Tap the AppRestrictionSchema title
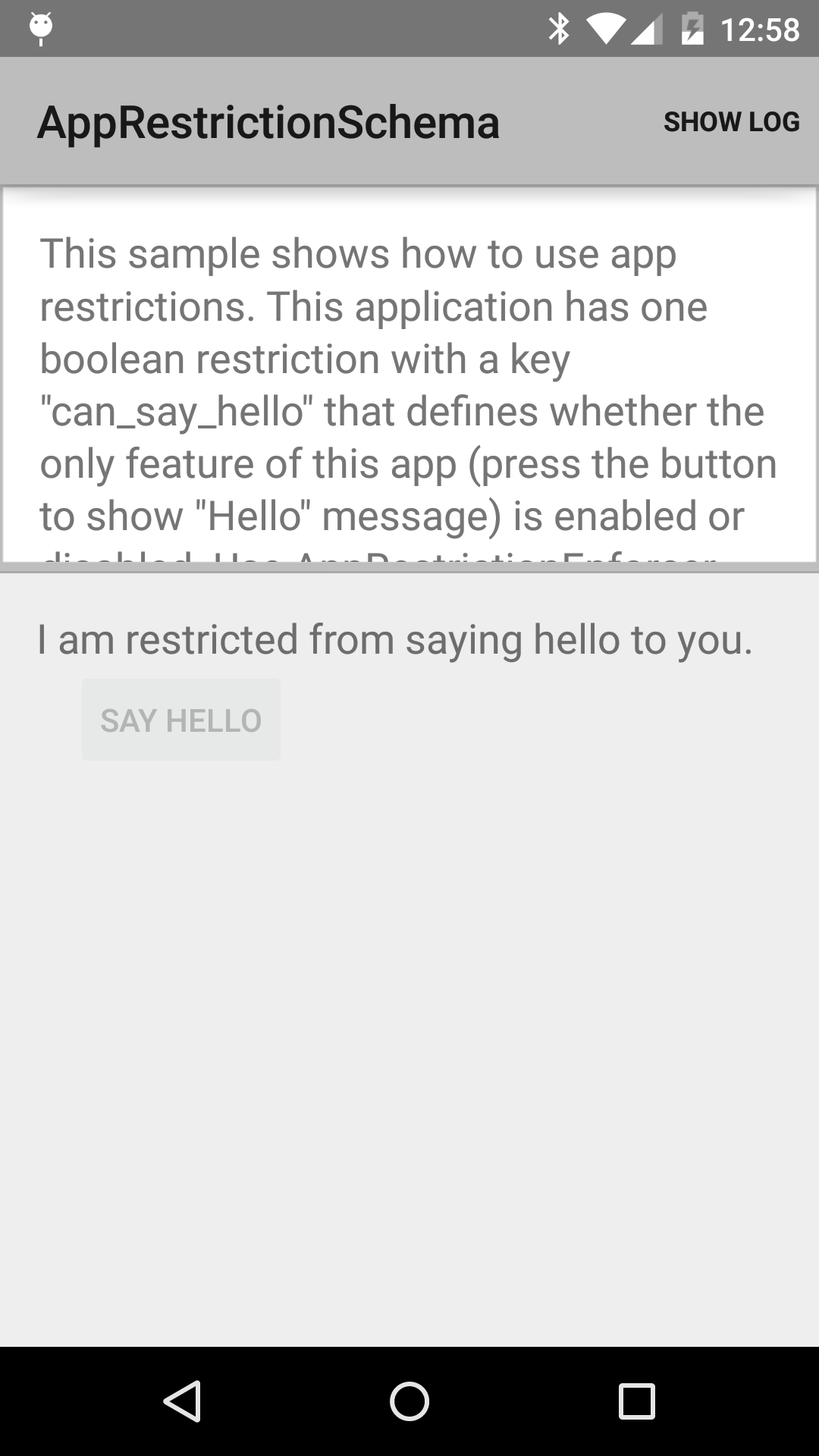The width and height of the screenshot is (819, 1456). point(268,121)
